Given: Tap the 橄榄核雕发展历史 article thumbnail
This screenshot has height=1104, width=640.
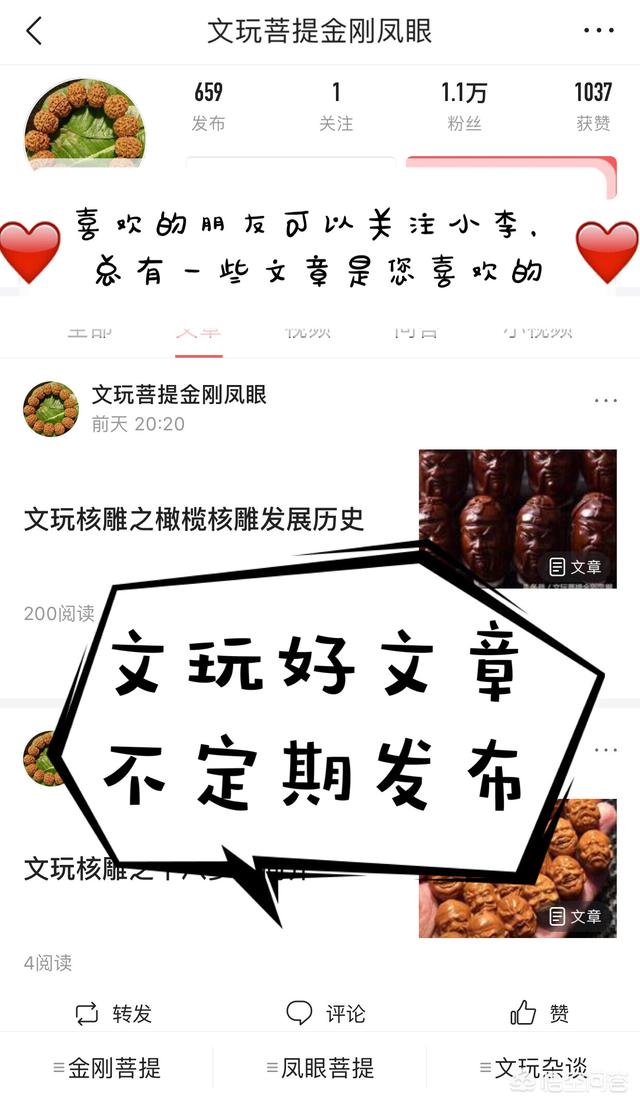Looking at the screenshot, I should click(517, 518).
